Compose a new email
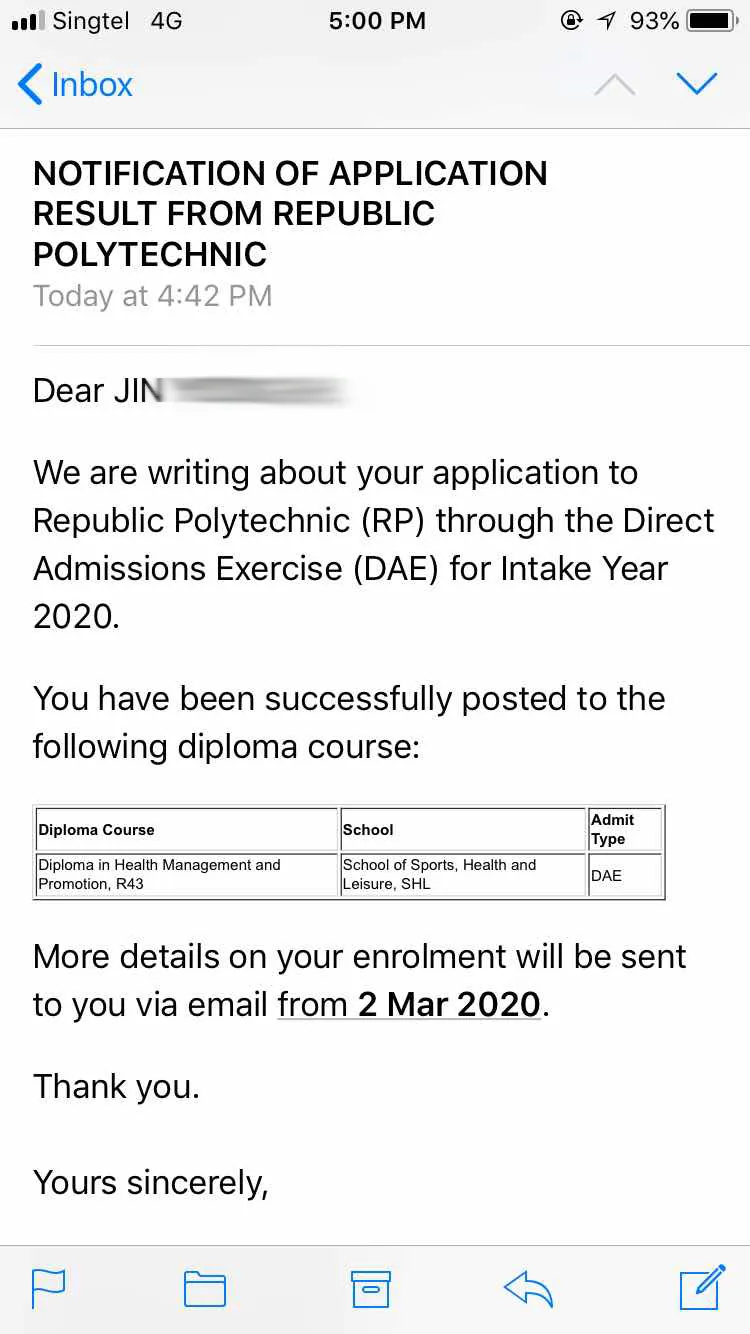Screen dimensions: 750x1334 (702, 1287)
